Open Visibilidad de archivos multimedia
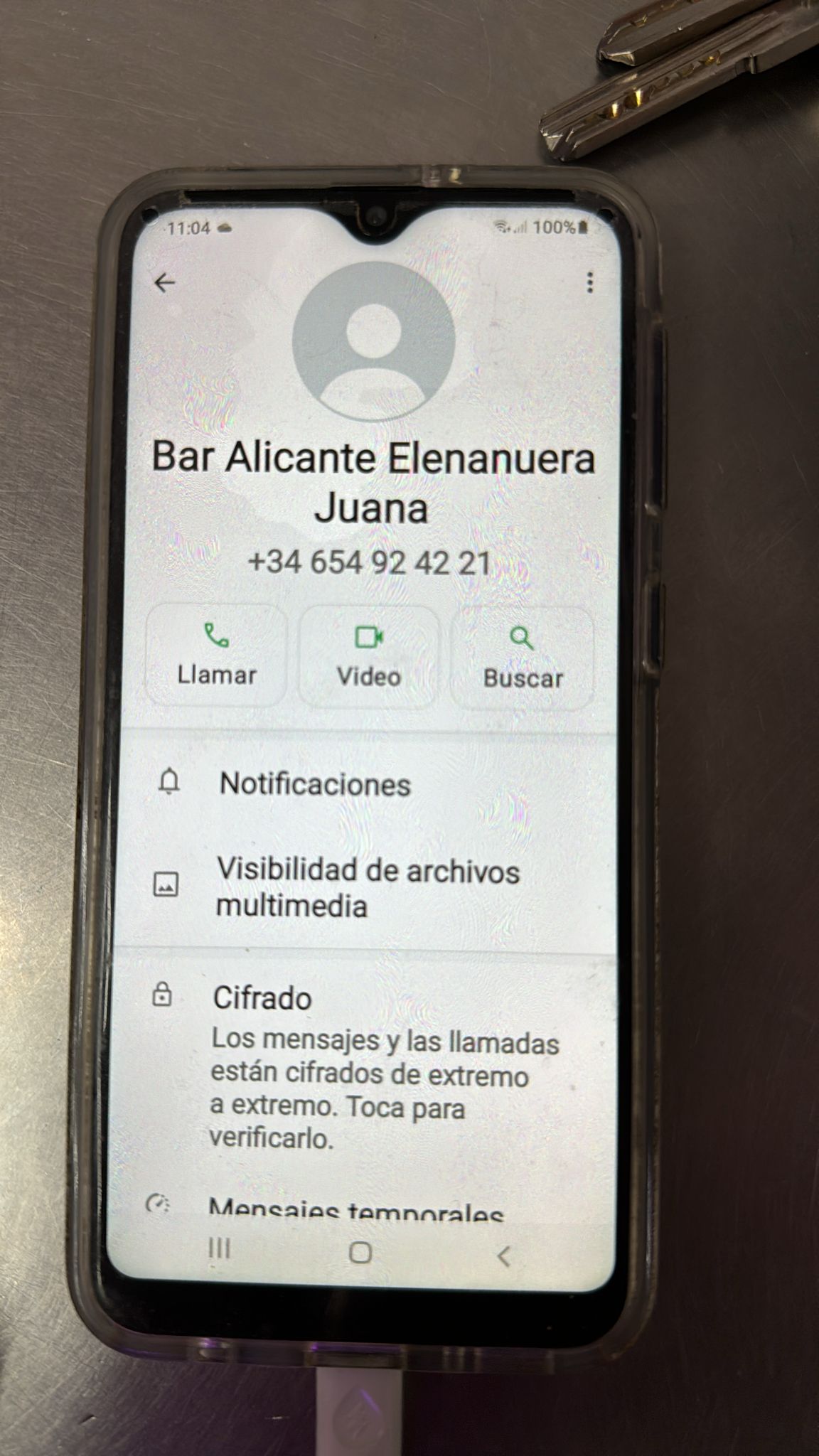Screen dimensions: 819x1456 pyautogui.click(x=368, y=887)
